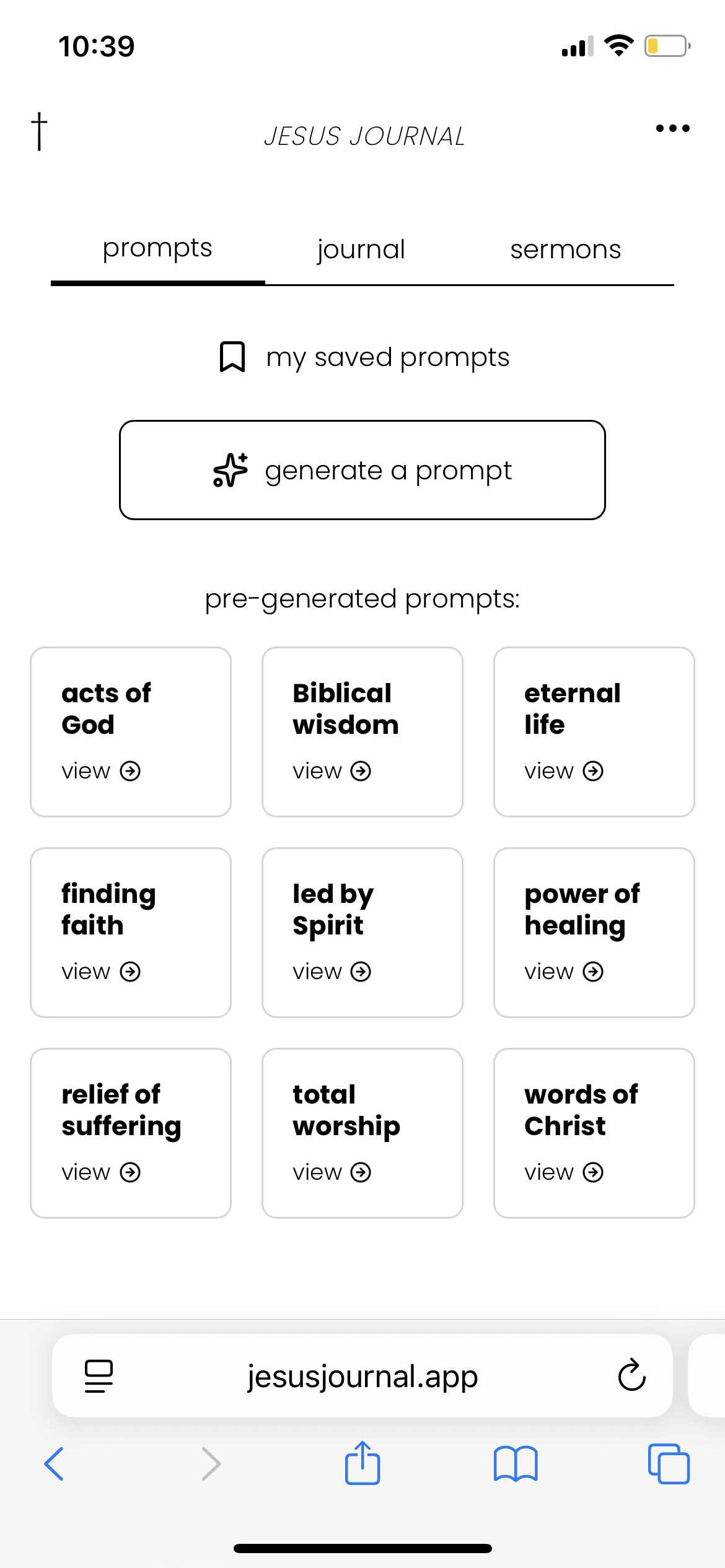This screenshot has height=1568, width=725.
Task: Open my saved prompts
Action: click(x=362, y=357)
